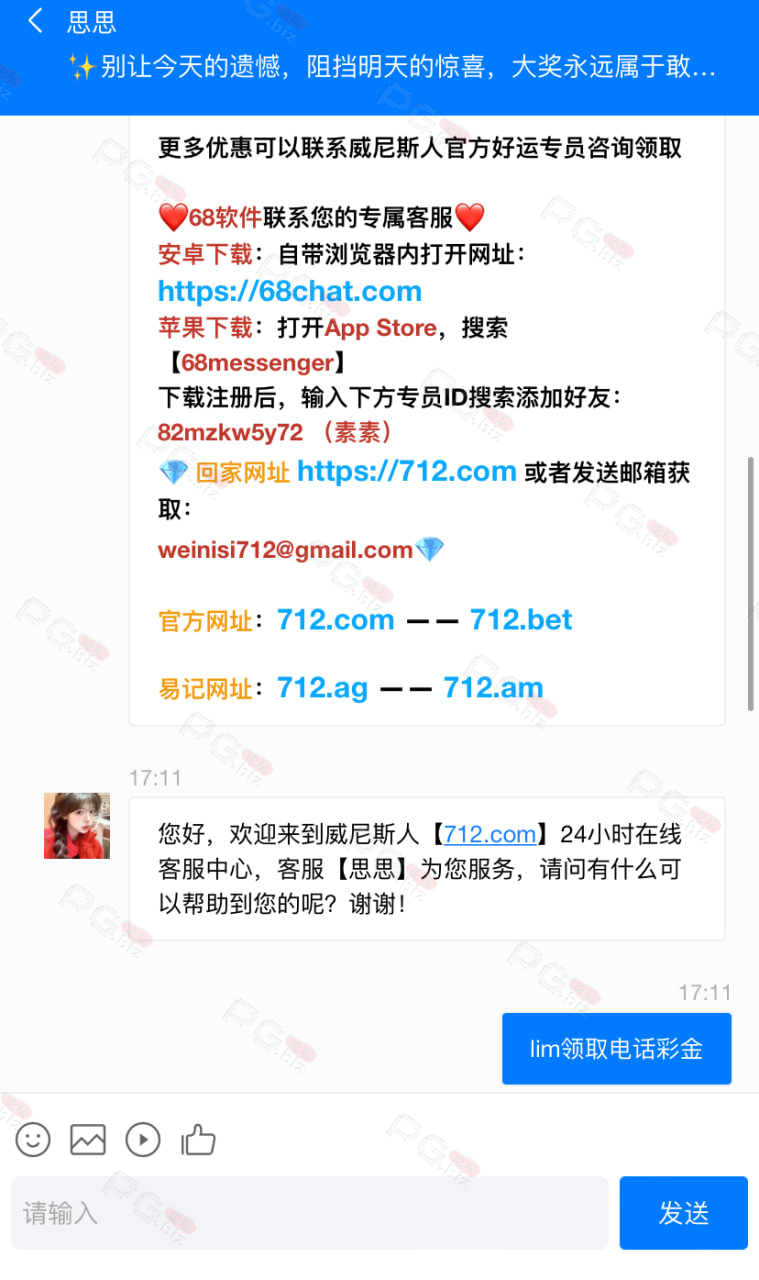Open the 712.bet official site link

click(x=521, y=620)
